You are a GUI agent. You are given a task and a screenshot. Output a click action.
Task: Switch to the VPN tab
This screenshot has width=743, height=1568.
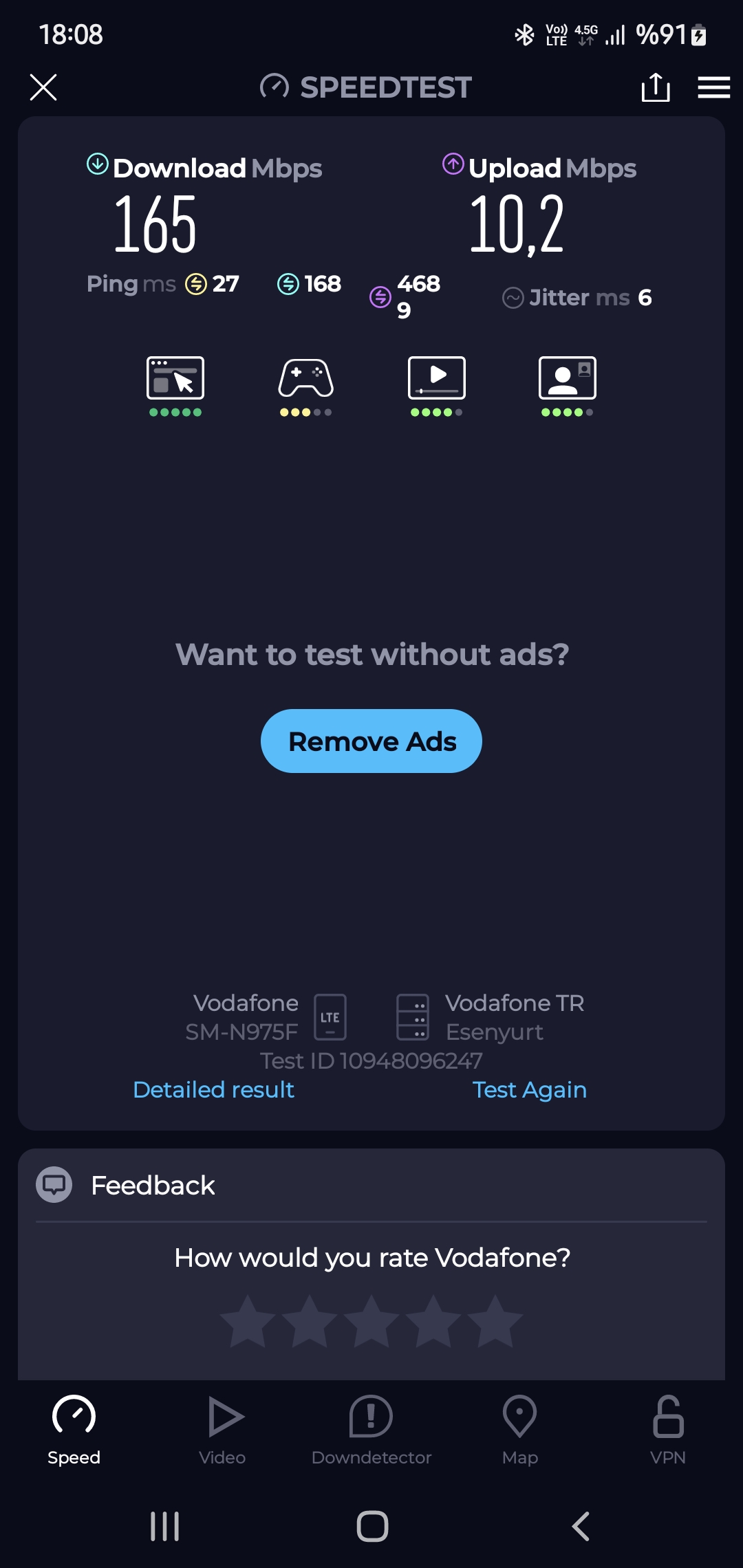(668, 1430)
